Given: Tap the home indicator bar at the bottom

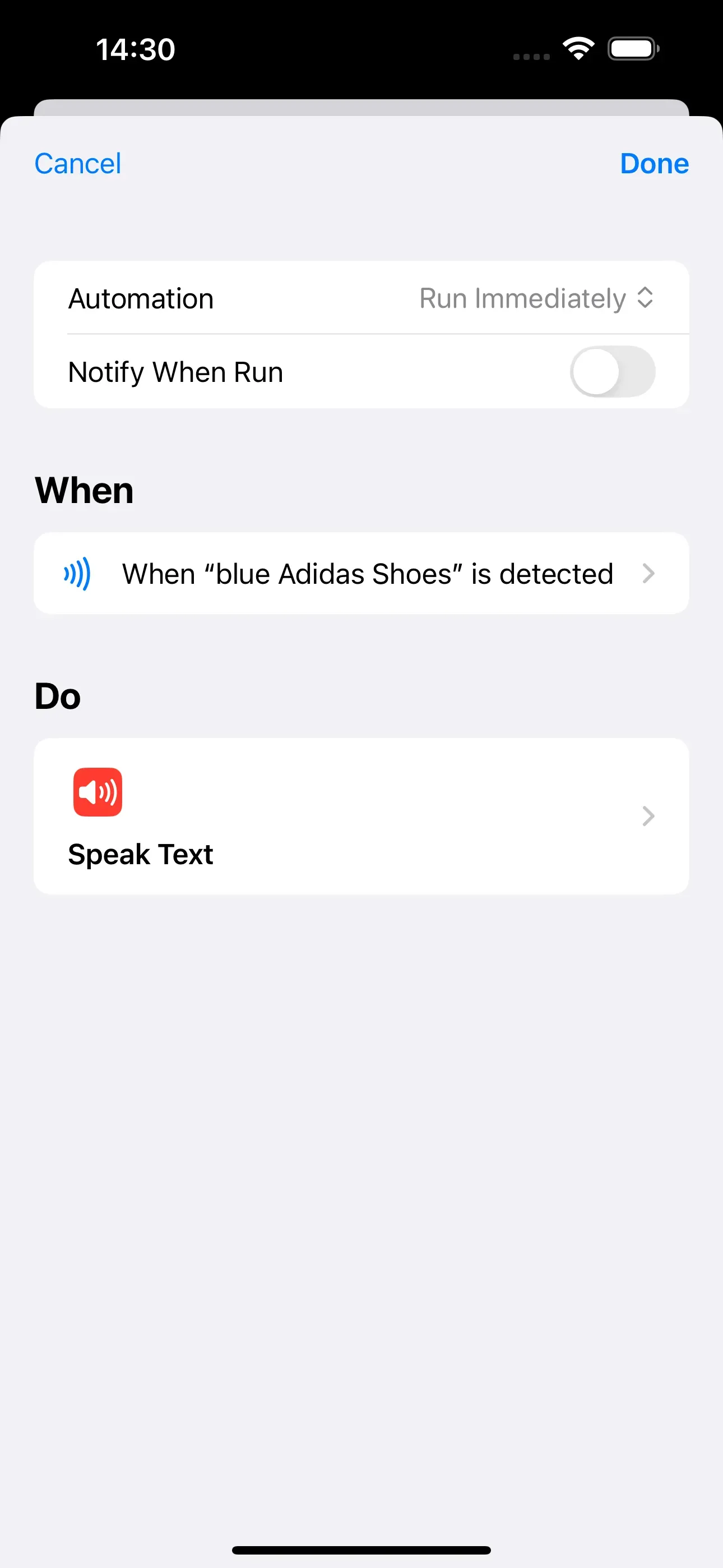Looking at the screenshot, I should click(x=361, y=1548).
